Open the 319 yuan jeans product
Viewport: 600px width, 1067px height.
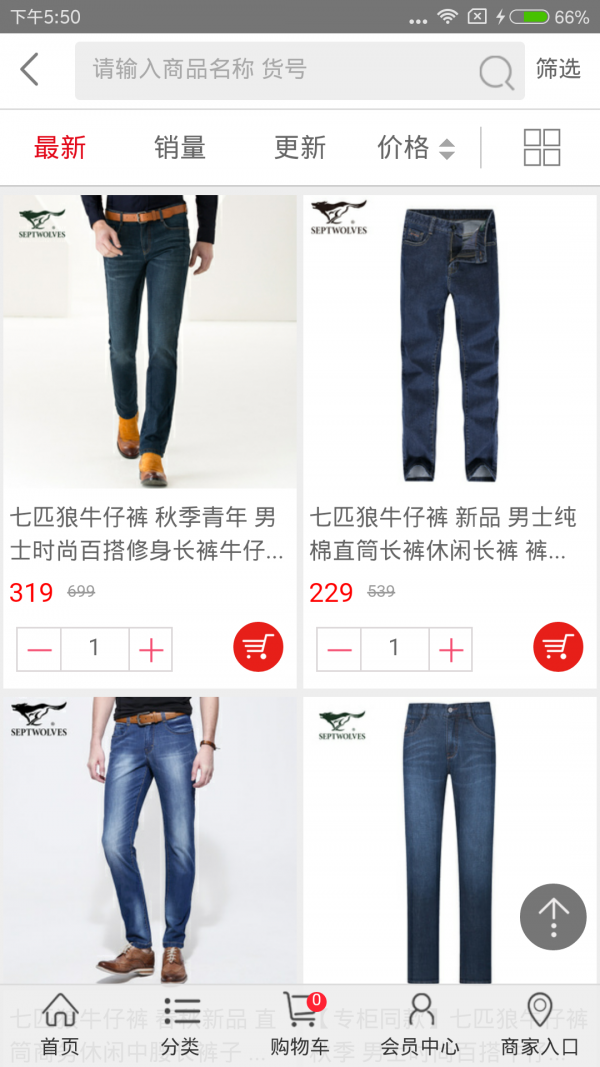[150, 340]
